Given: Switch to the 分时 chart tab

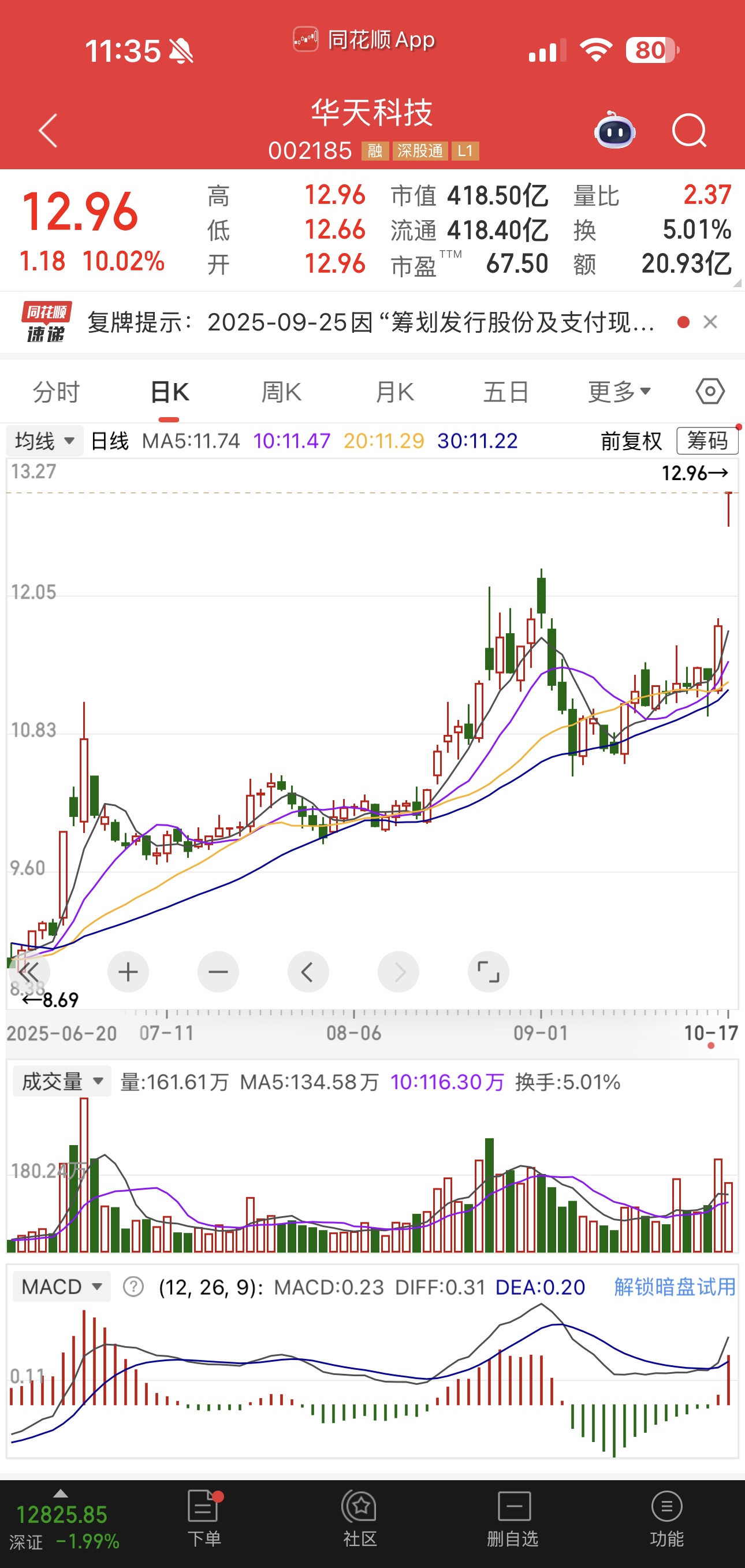Looking at the screenshot, I should pos(56,392).
